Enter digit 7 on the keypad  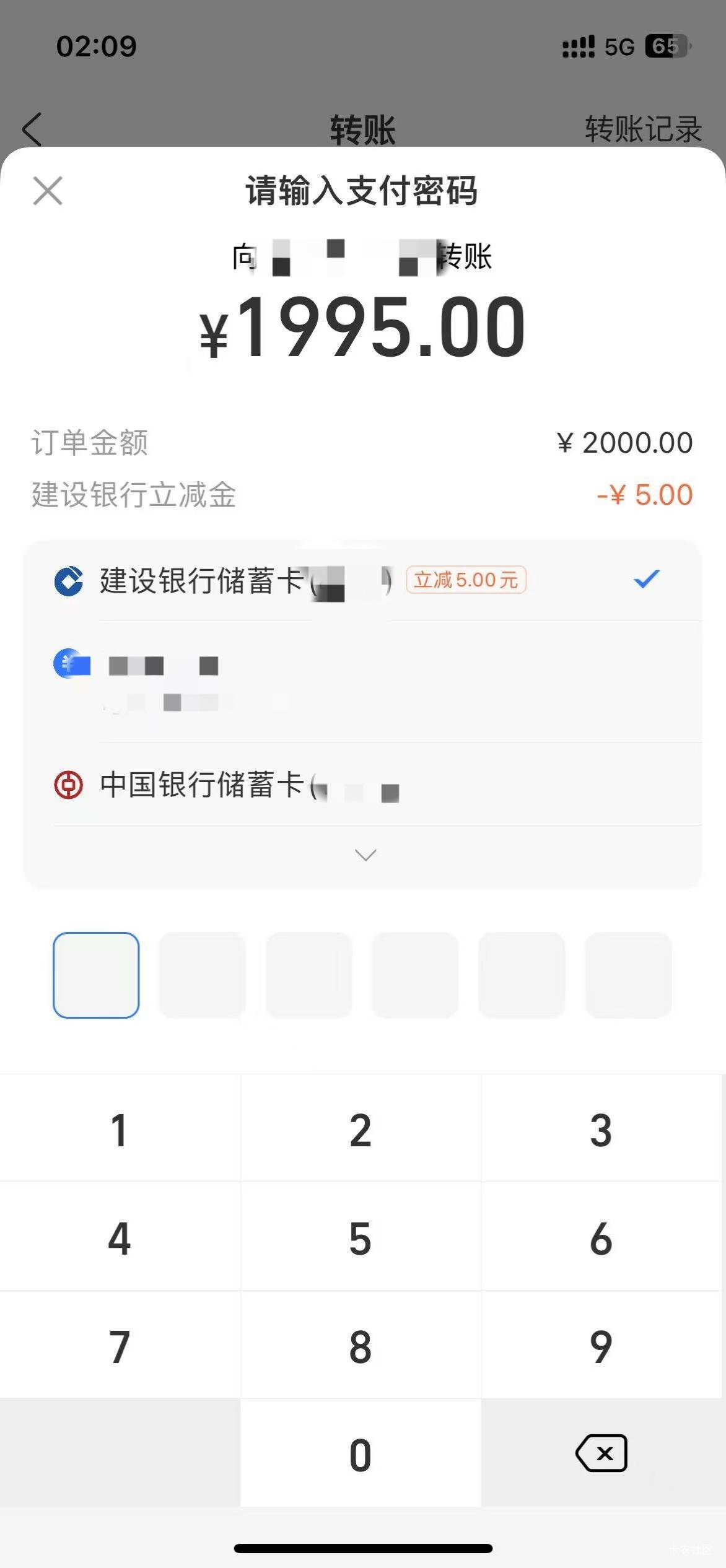(120, 1346)
